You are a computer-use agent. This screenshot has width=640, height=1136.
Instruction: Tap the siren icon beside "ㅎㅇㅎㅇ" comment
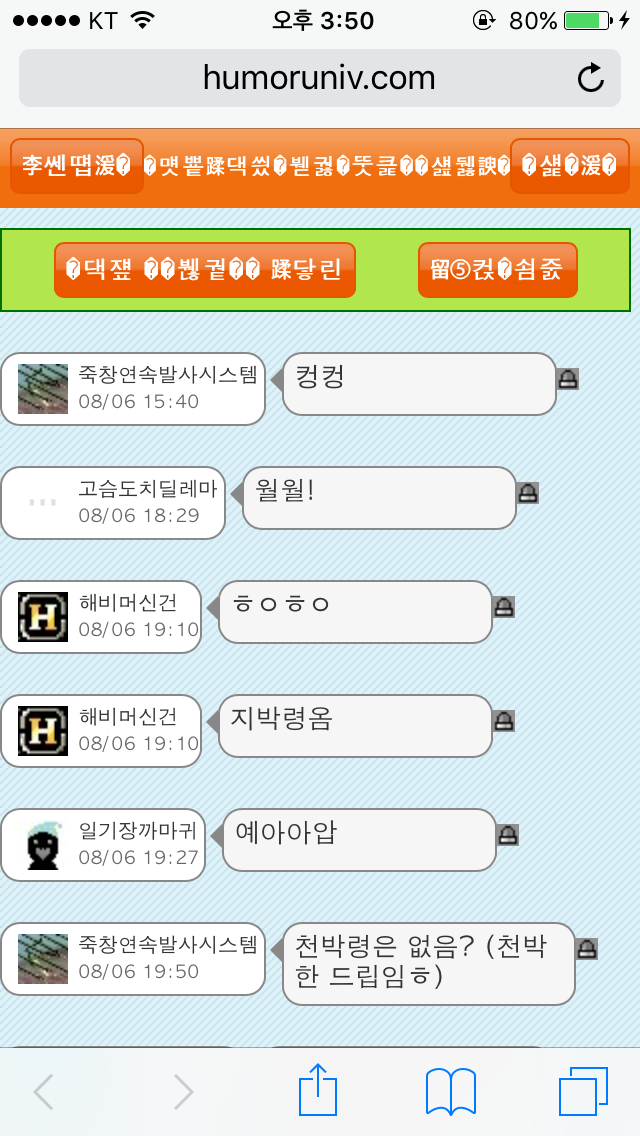[x=504, y=607]
